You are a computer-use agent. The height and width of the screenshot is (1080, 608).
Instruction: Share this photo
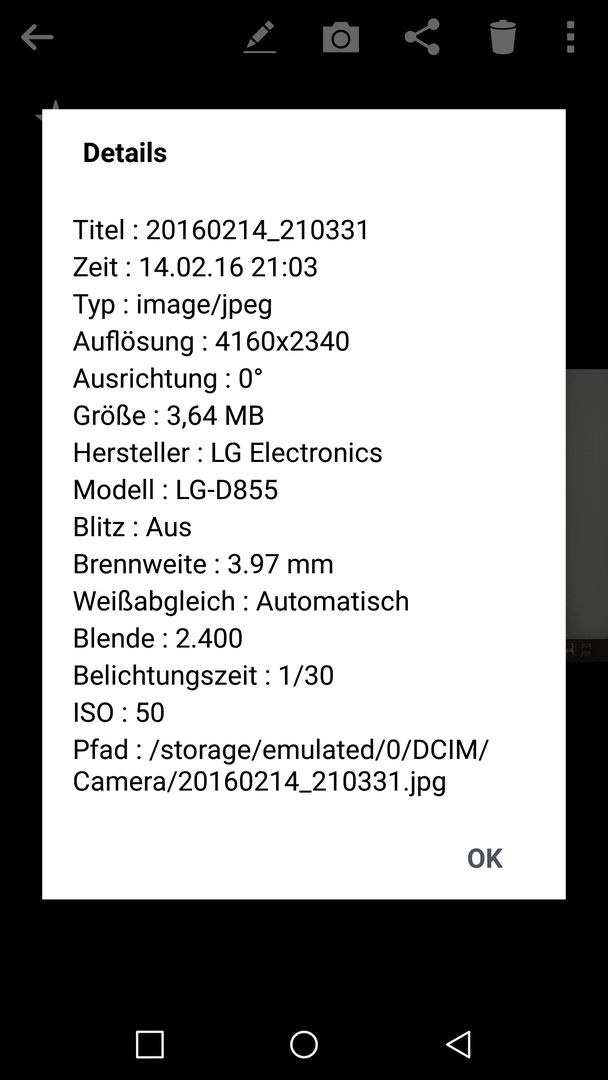click(421, 37)
